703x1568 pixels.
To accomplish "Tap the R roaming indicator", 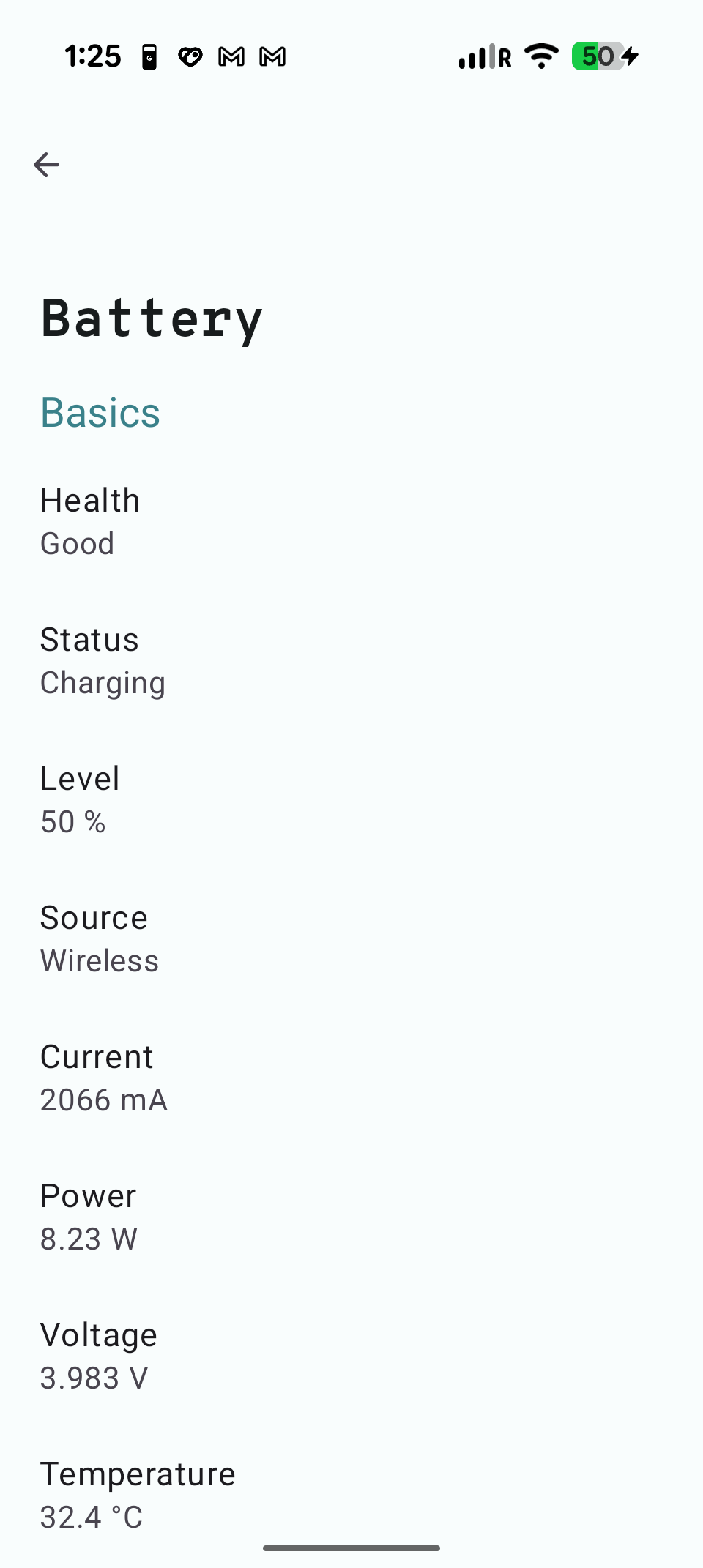I will [503, 57].
